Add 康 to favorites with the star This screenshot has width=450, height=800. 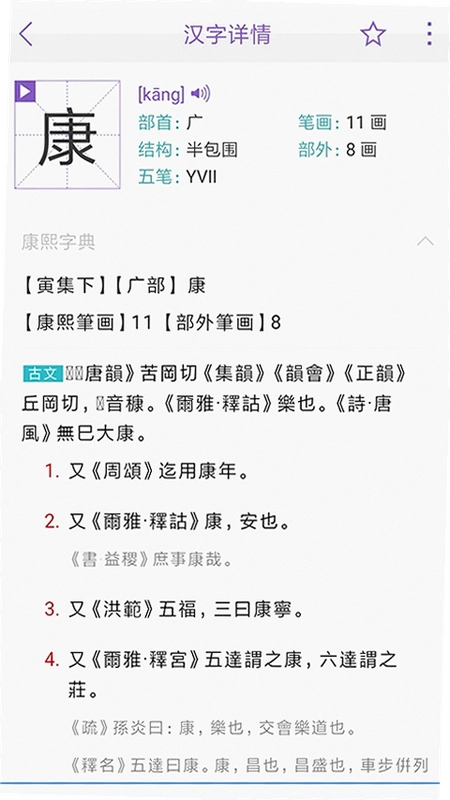coord(373,34)
